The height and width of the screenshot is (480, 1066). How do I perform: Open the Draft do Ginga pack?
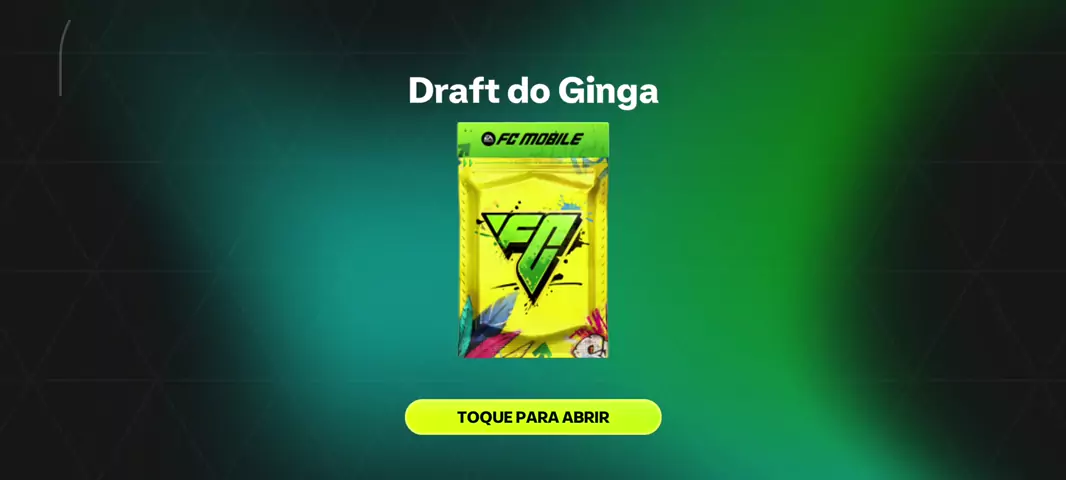pos(533,240)
